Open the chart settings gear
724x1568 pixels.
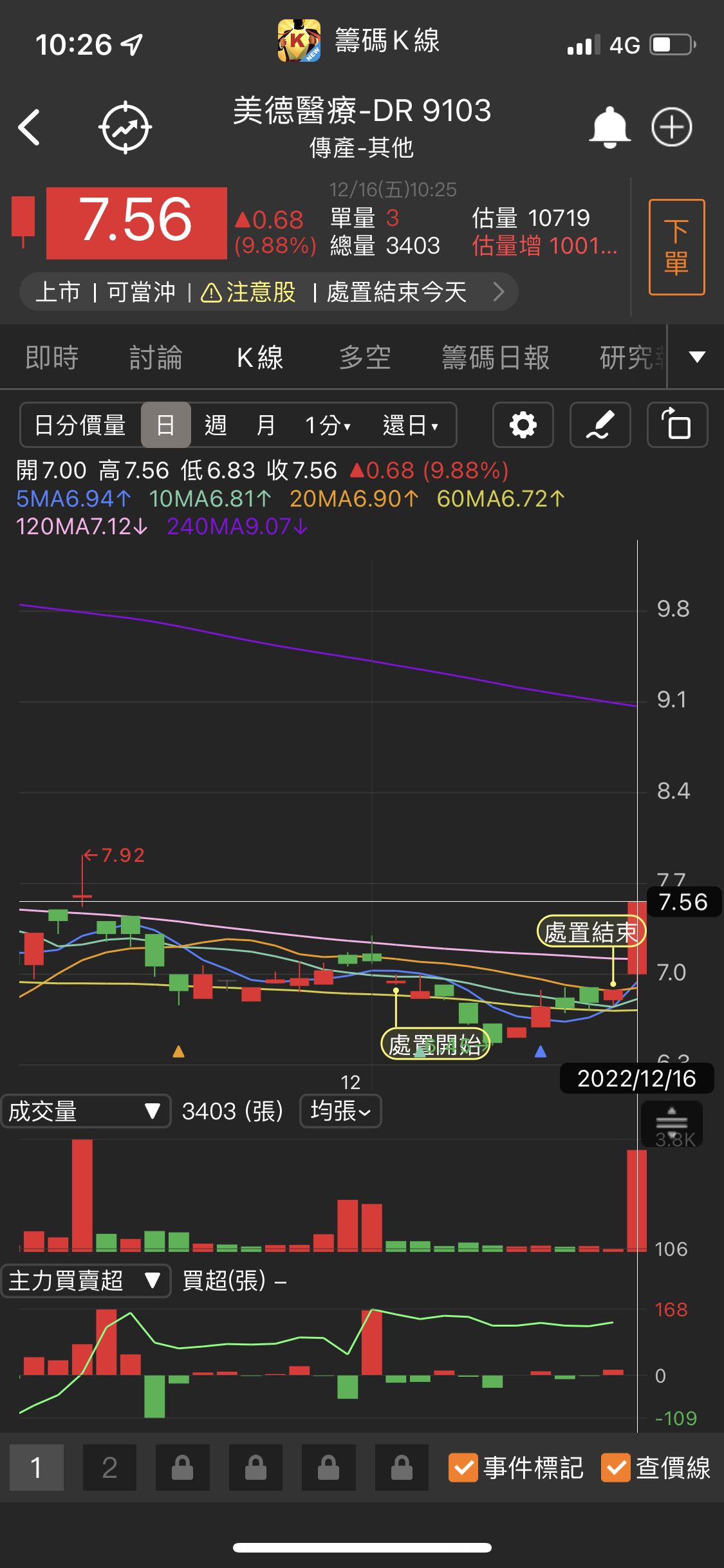point(523,425)
